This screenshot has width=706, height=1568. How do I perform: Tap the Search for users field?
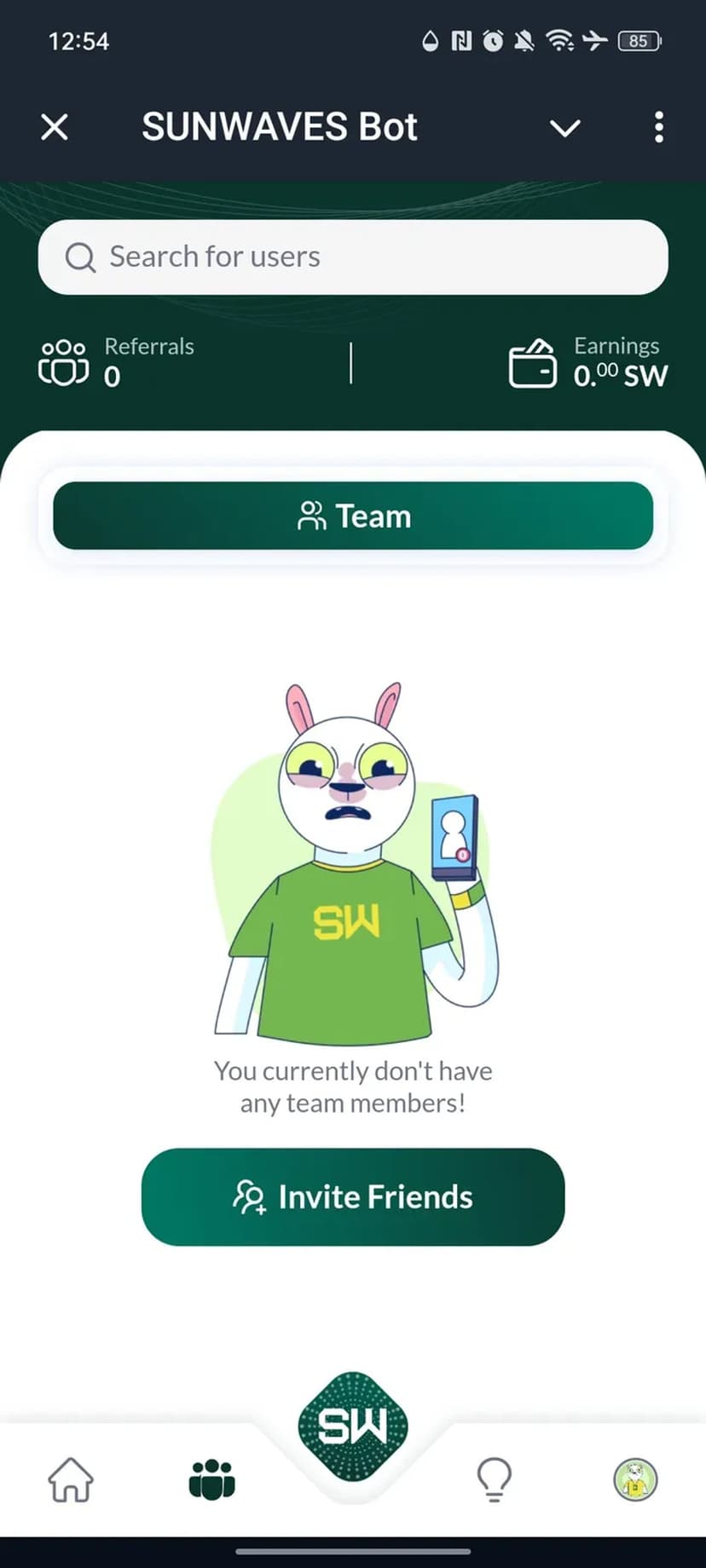pos(353,257)
